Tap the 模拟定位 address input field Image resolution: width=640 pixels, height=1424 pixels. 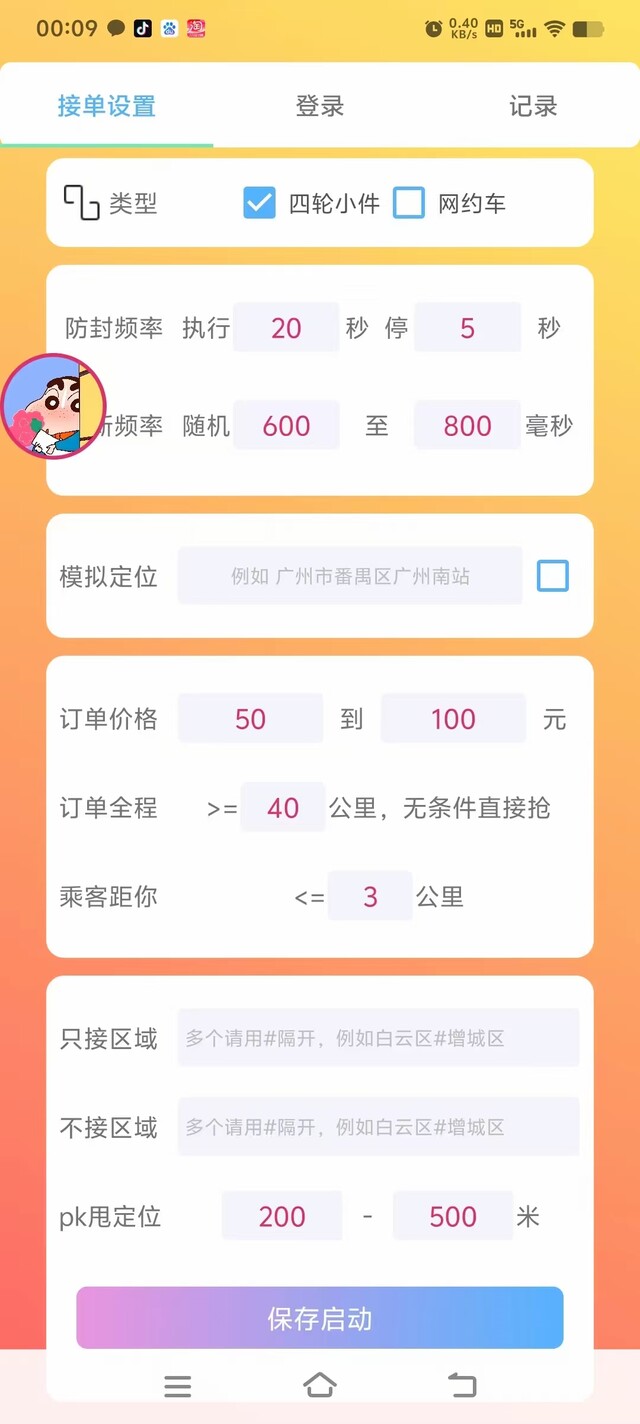(x=350, y=576)
